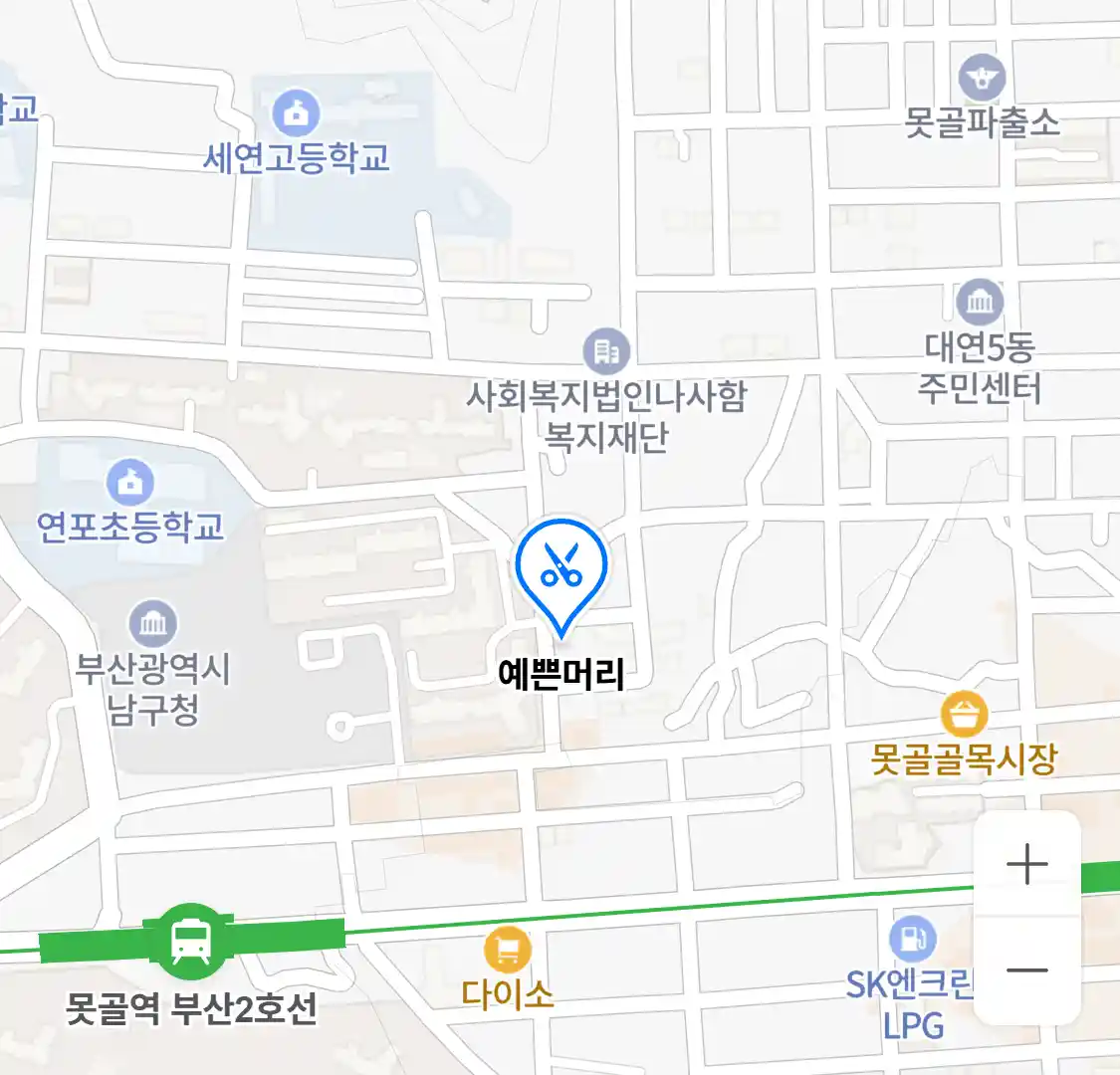
Task: Open the 못골골목시장 market marker
Action: tap(964, 716)
